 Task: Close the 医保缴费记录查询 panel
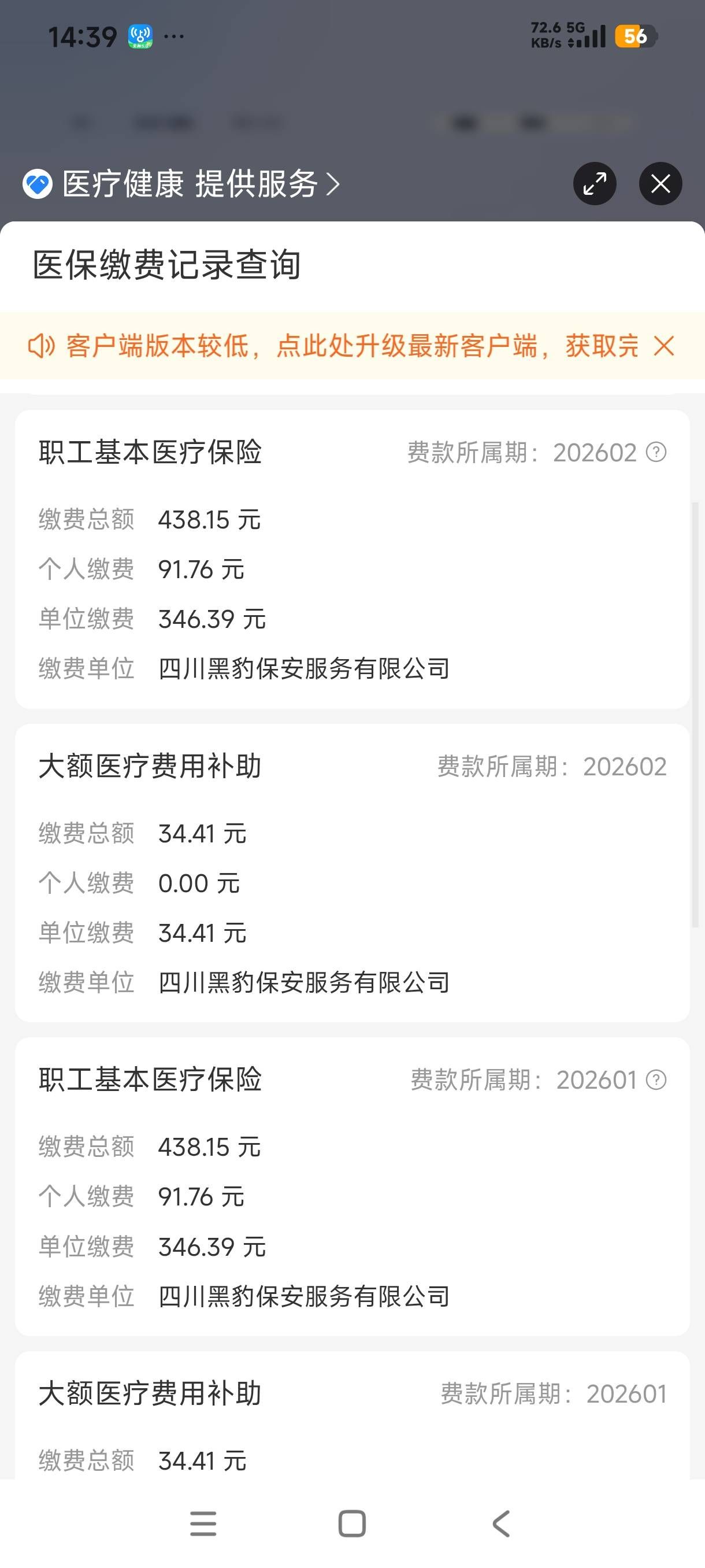pyautogui.click(x=660, y=184)
